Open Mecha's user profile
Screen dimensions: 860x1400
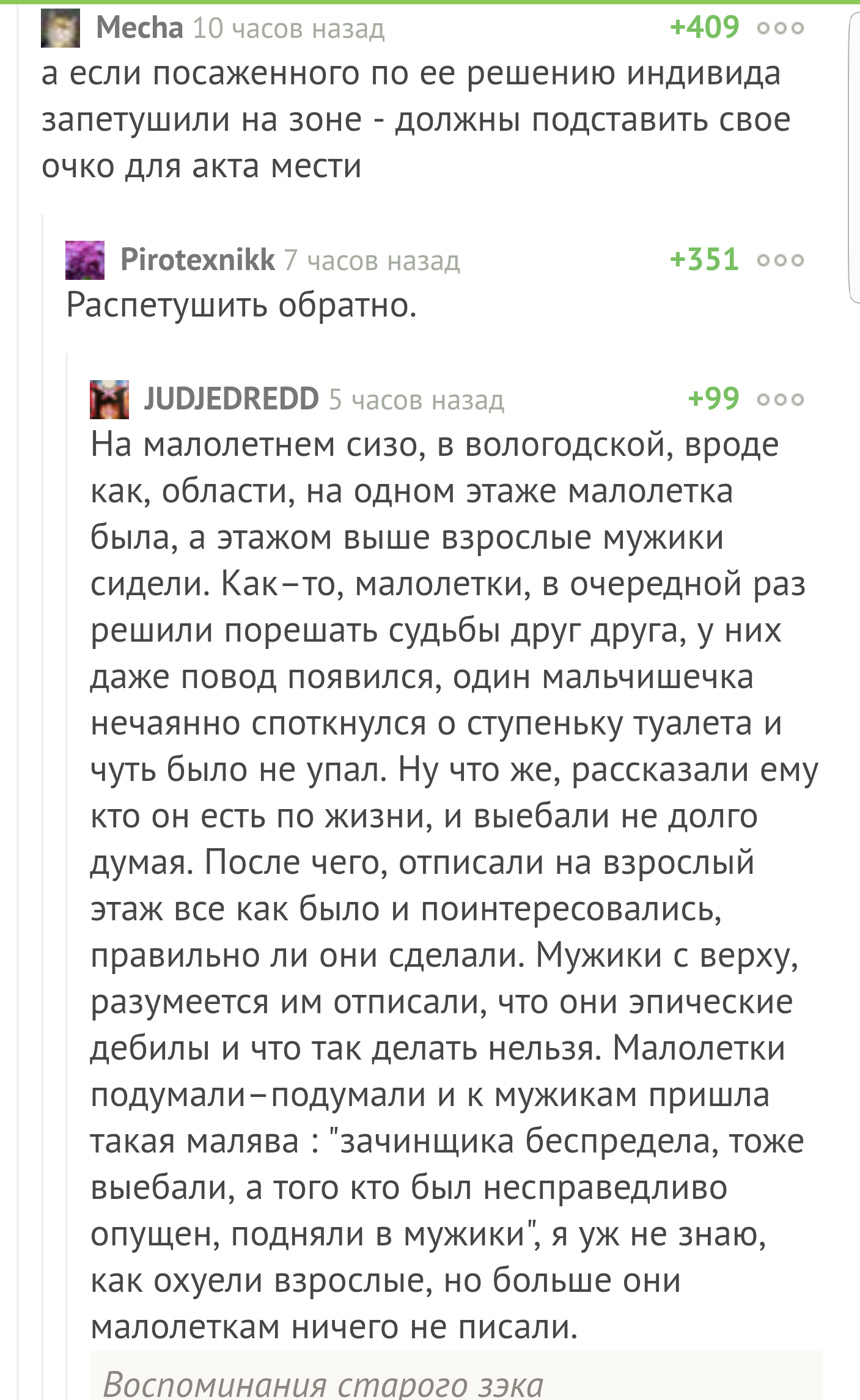click(x=139, y=28)
